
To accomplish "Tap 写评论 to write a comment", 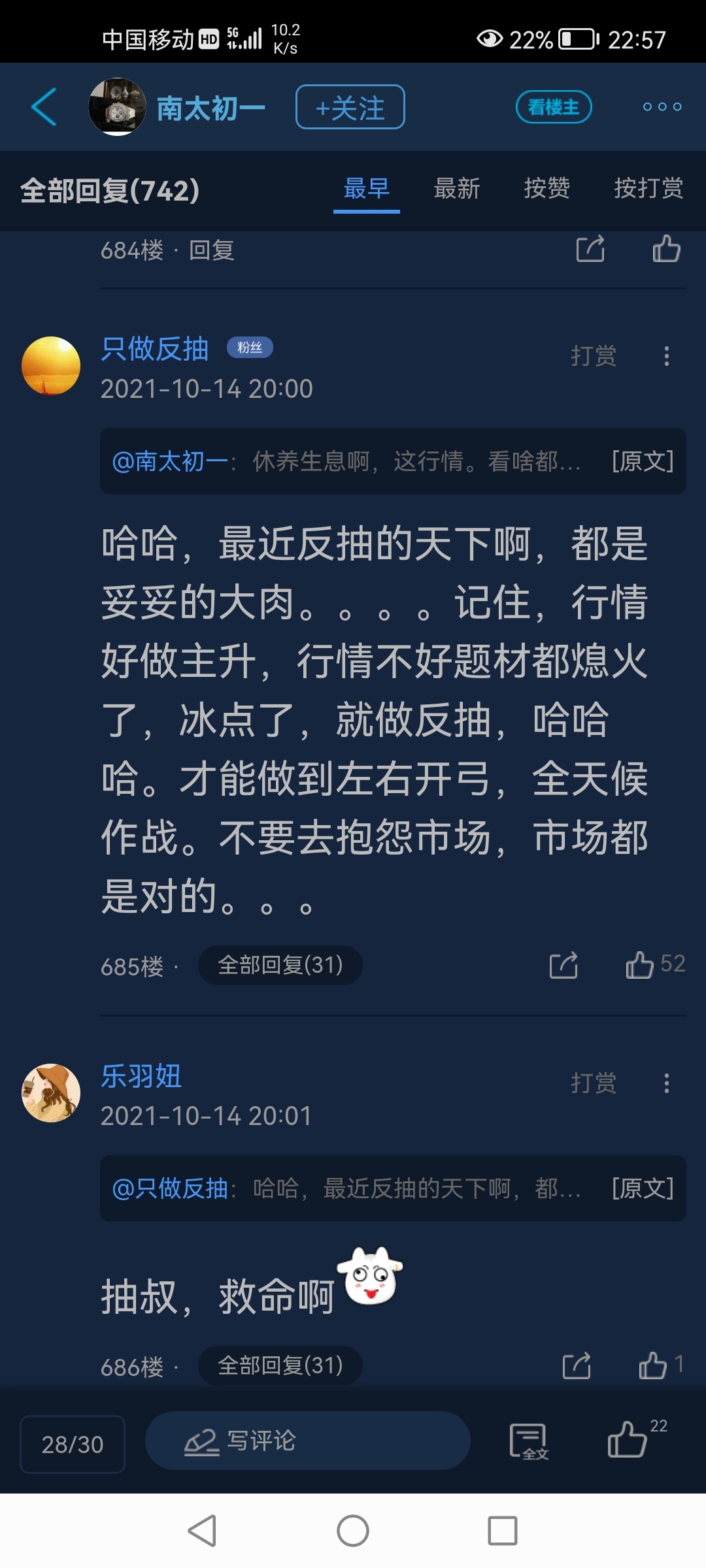I will [x=307, y=1441].
